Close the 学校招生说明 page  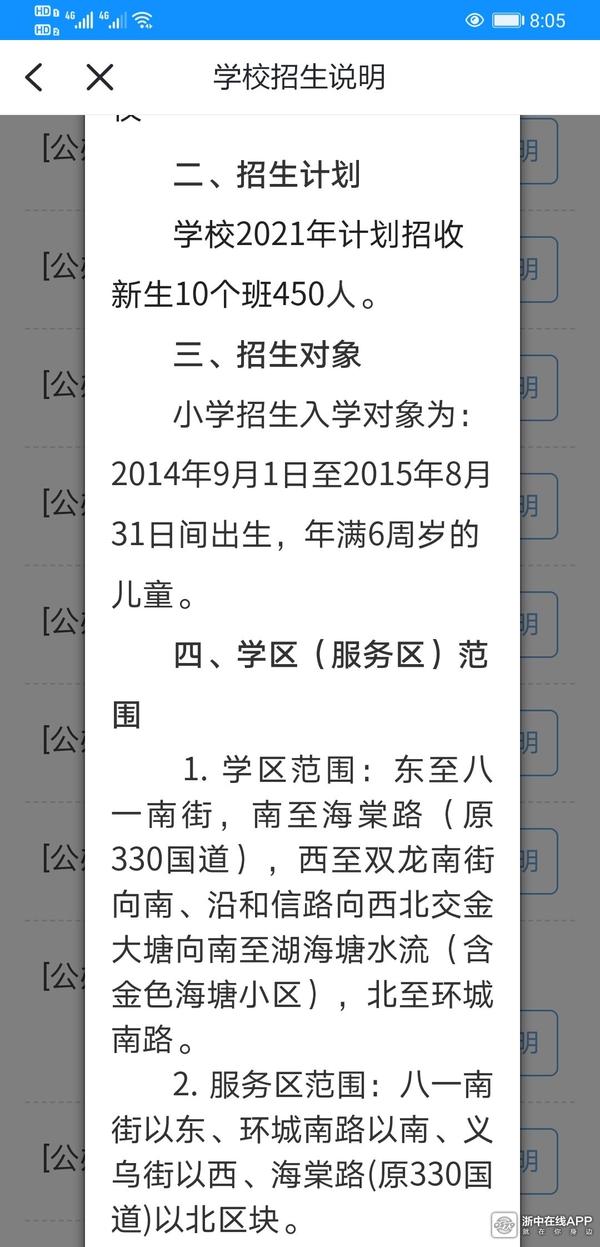(99, 77)
